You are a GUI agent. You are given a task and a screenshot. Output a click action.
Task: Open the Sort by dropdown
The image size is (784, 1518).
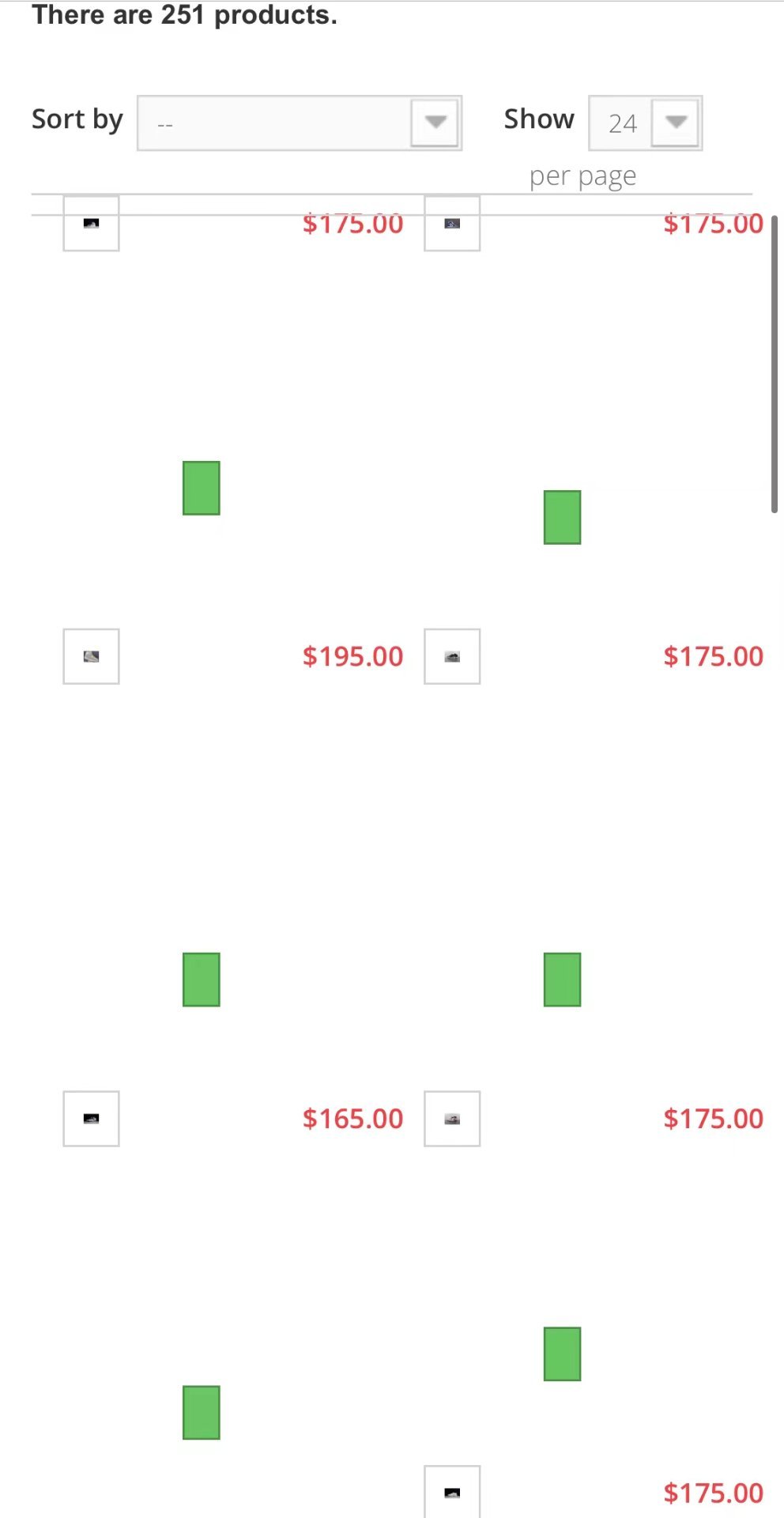(299, 123)
